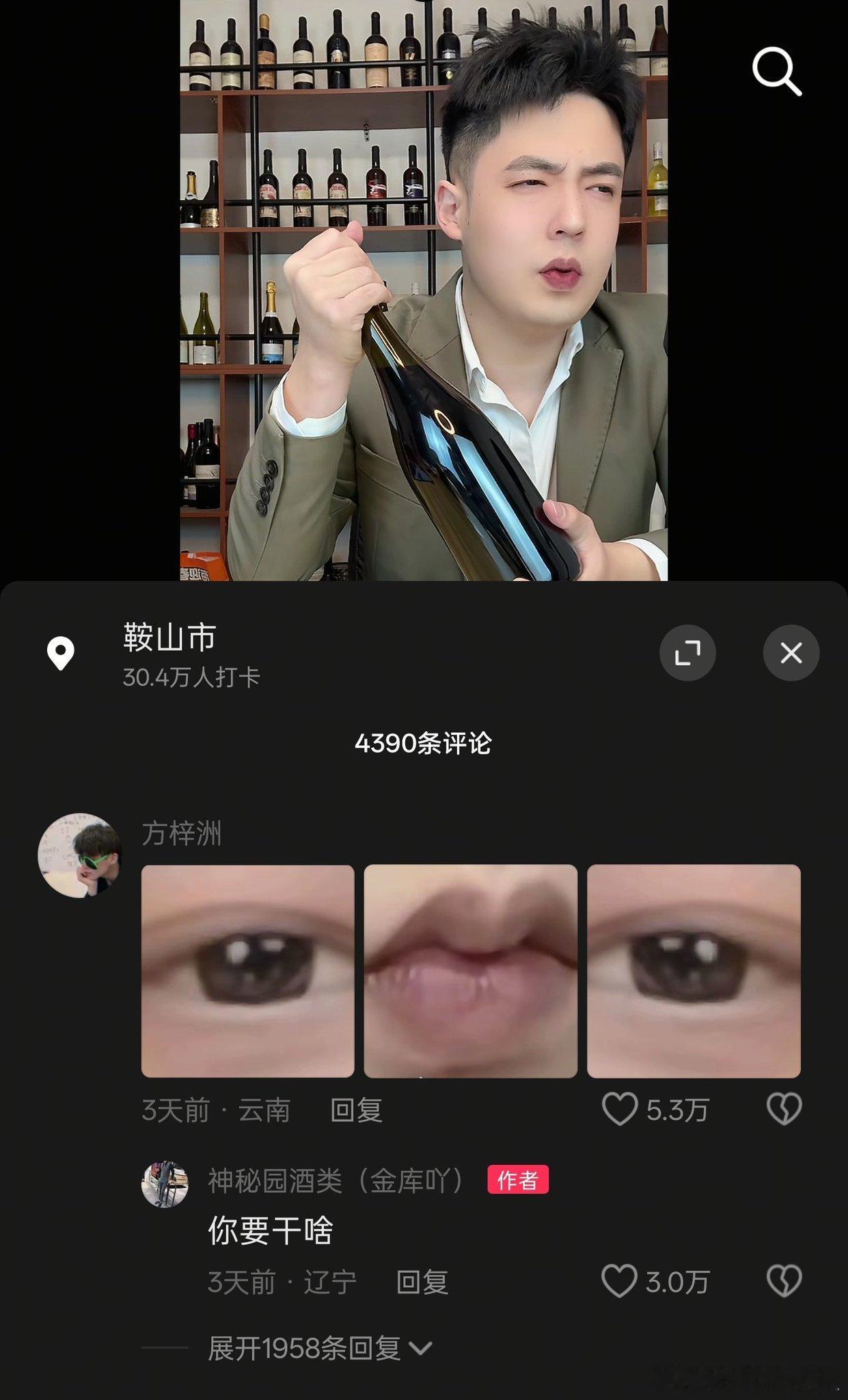
Task: Collapse the comment panel with the X
Action: tap(791, 653)
